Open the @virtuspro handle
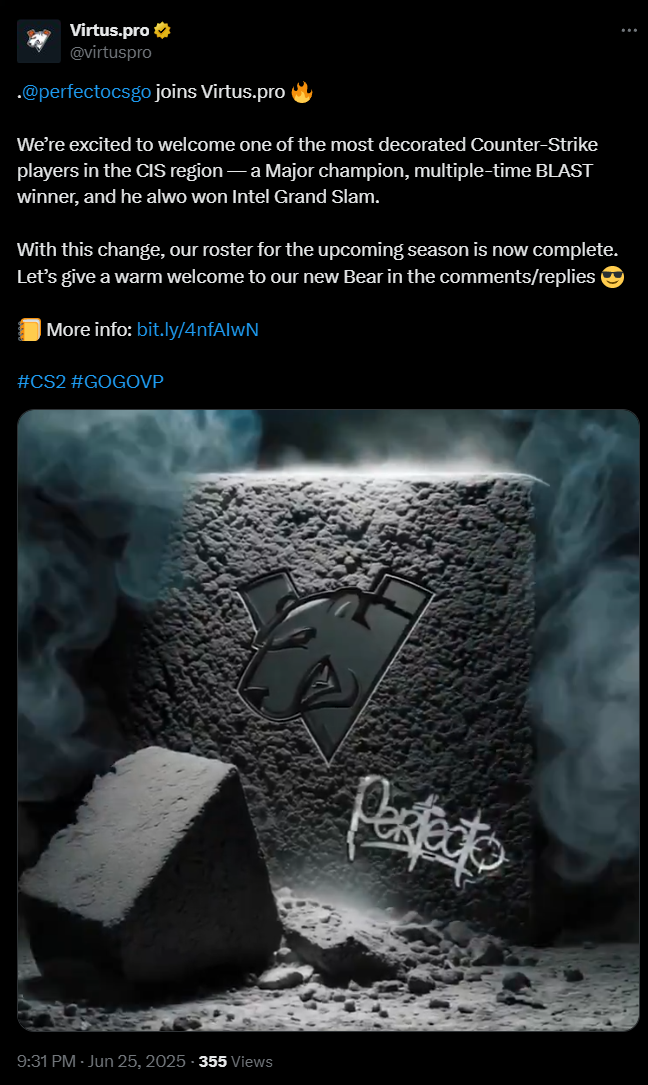The image size is (648, 1085). [111, 53]
